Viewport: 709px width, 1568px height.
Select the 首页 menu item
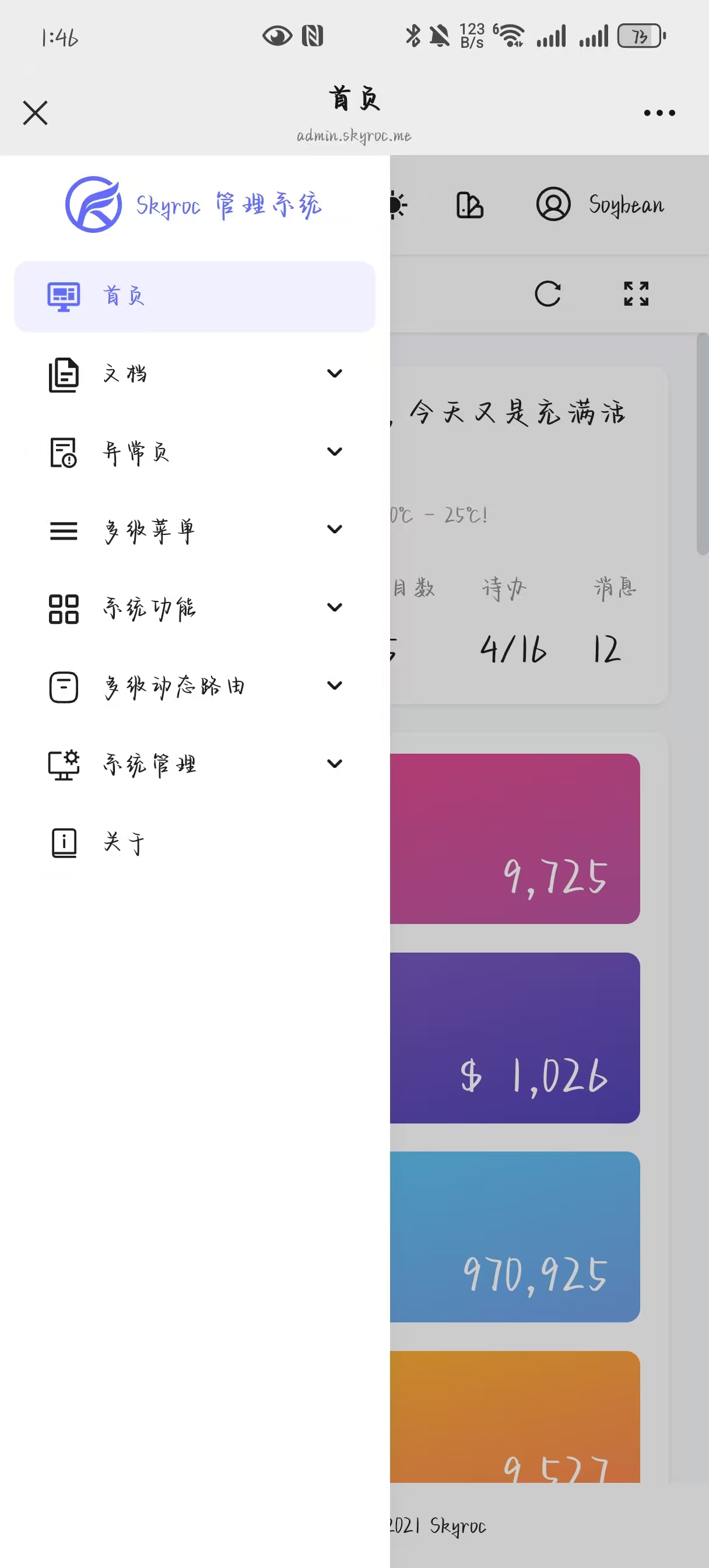[x=195, y=296]
